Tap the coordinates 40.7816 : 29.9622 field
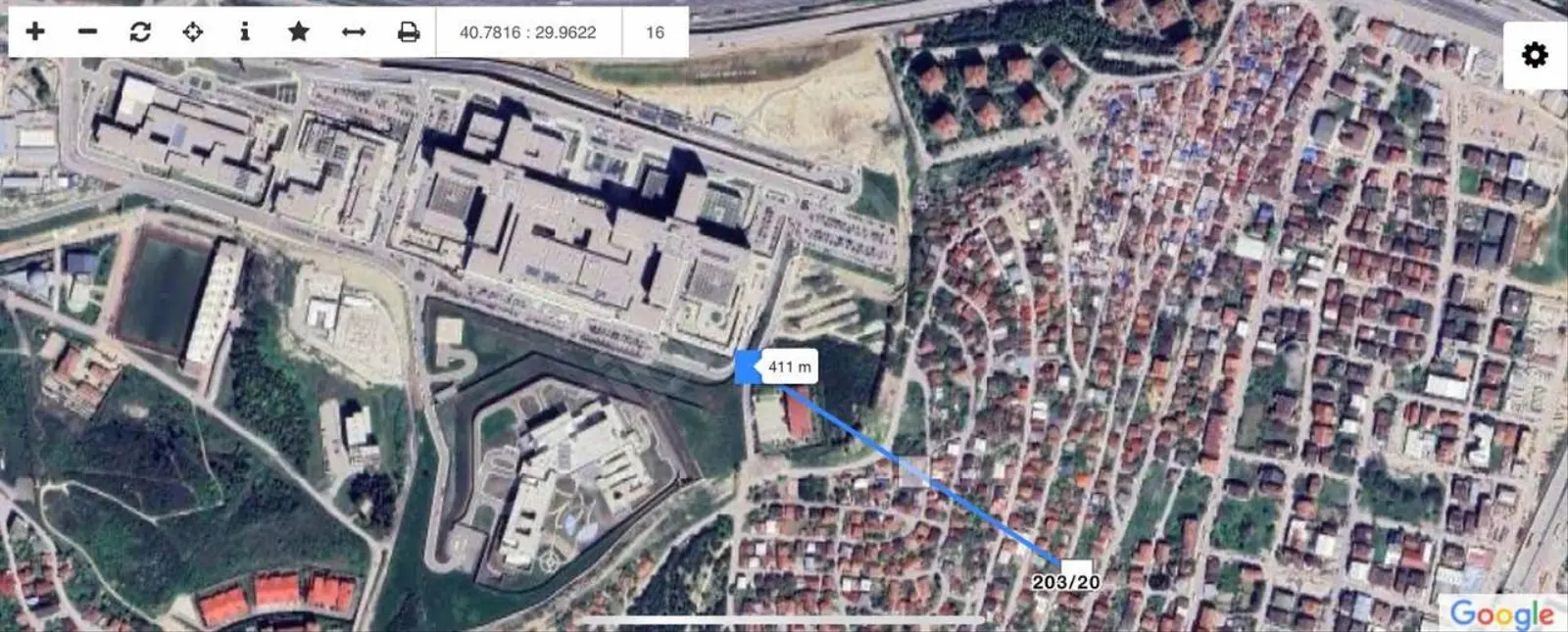Screen dimensions: 1568x632 (527, 31)
